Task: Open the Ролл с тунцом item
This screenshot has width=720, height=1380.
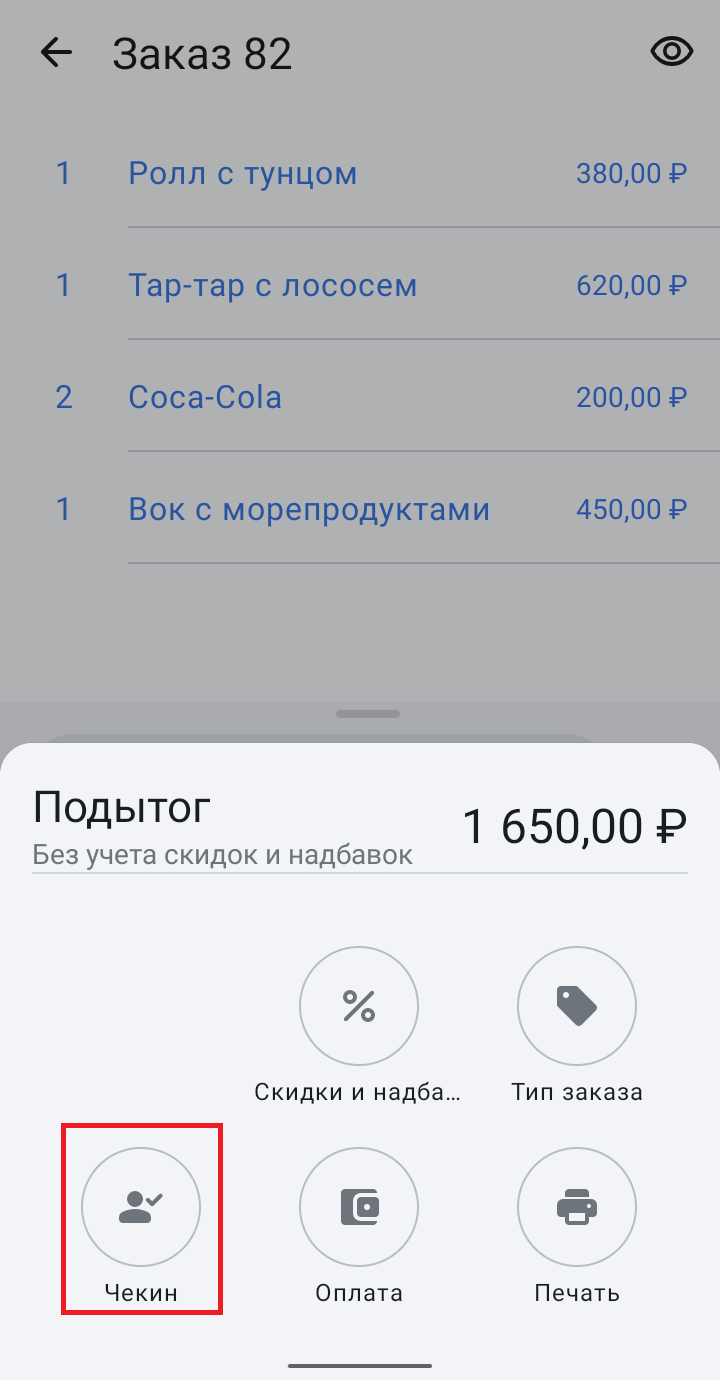Action: click(360, 174)
